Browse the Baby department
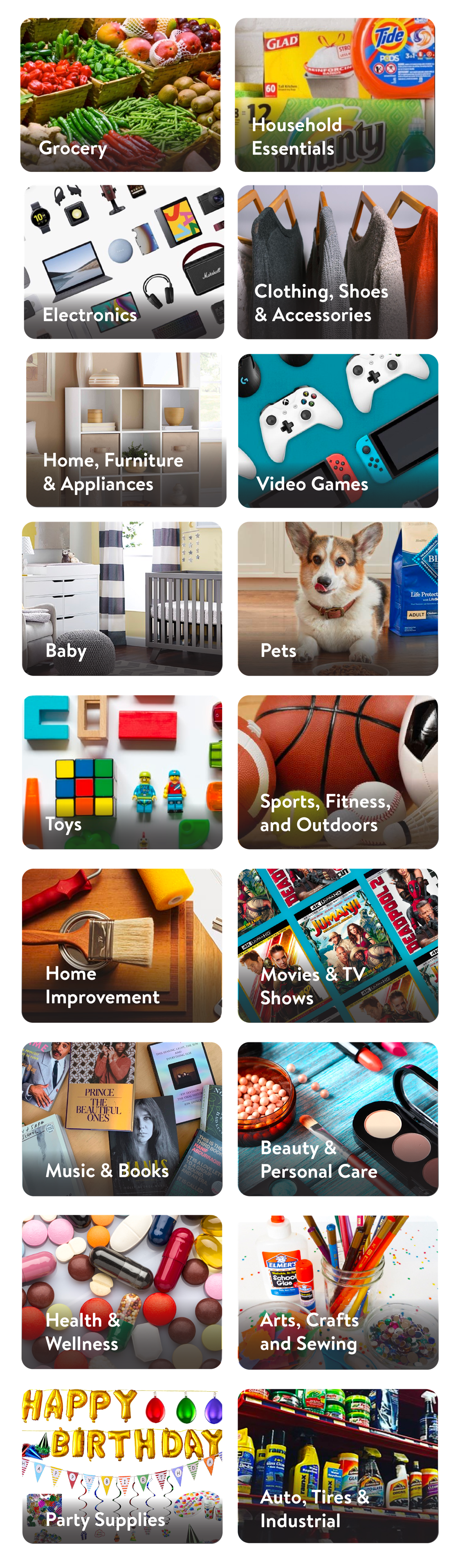This screenshot has height=1568, width=460. [122, 598]
